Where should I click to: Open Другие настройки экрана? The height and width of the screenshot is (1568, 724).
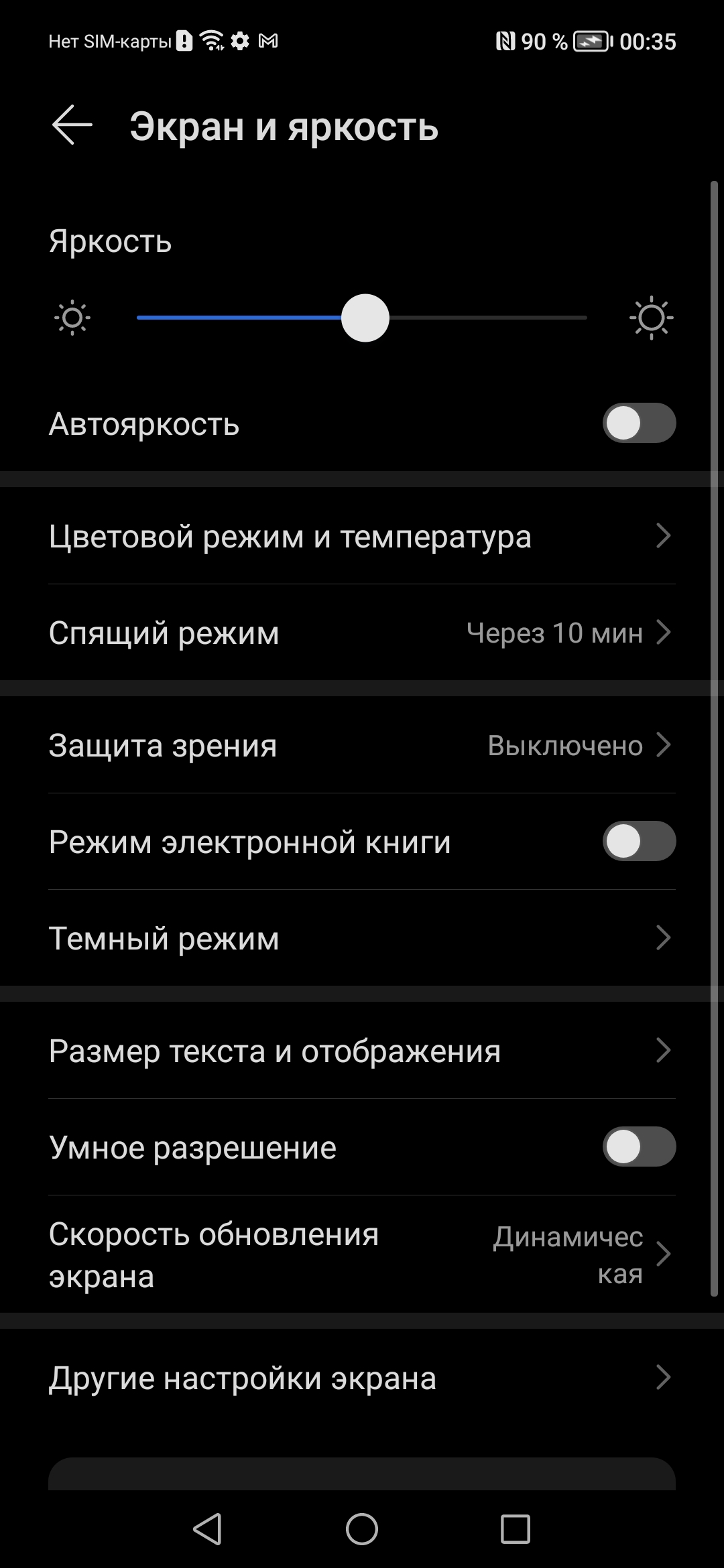tap(362, 1378)
